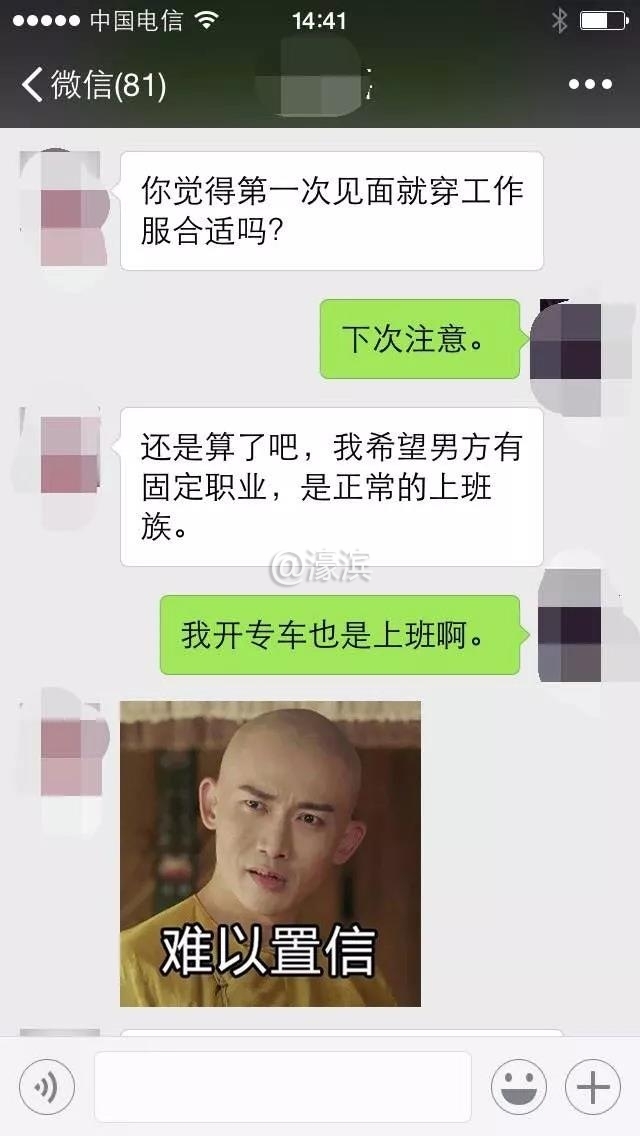The image size is (640, 1136).
Task: Open the emoji sticker panel
Action: [x=518, y=1087]
